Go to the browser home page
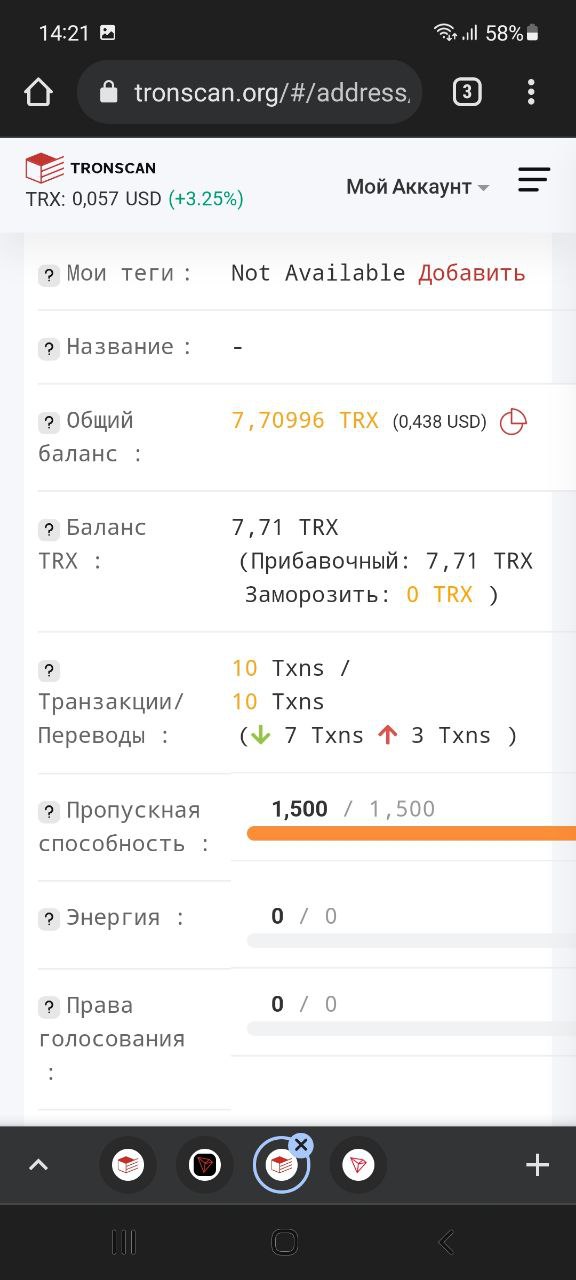The height and width of the screenshot is (1280, 576). [x=38, y=93]
